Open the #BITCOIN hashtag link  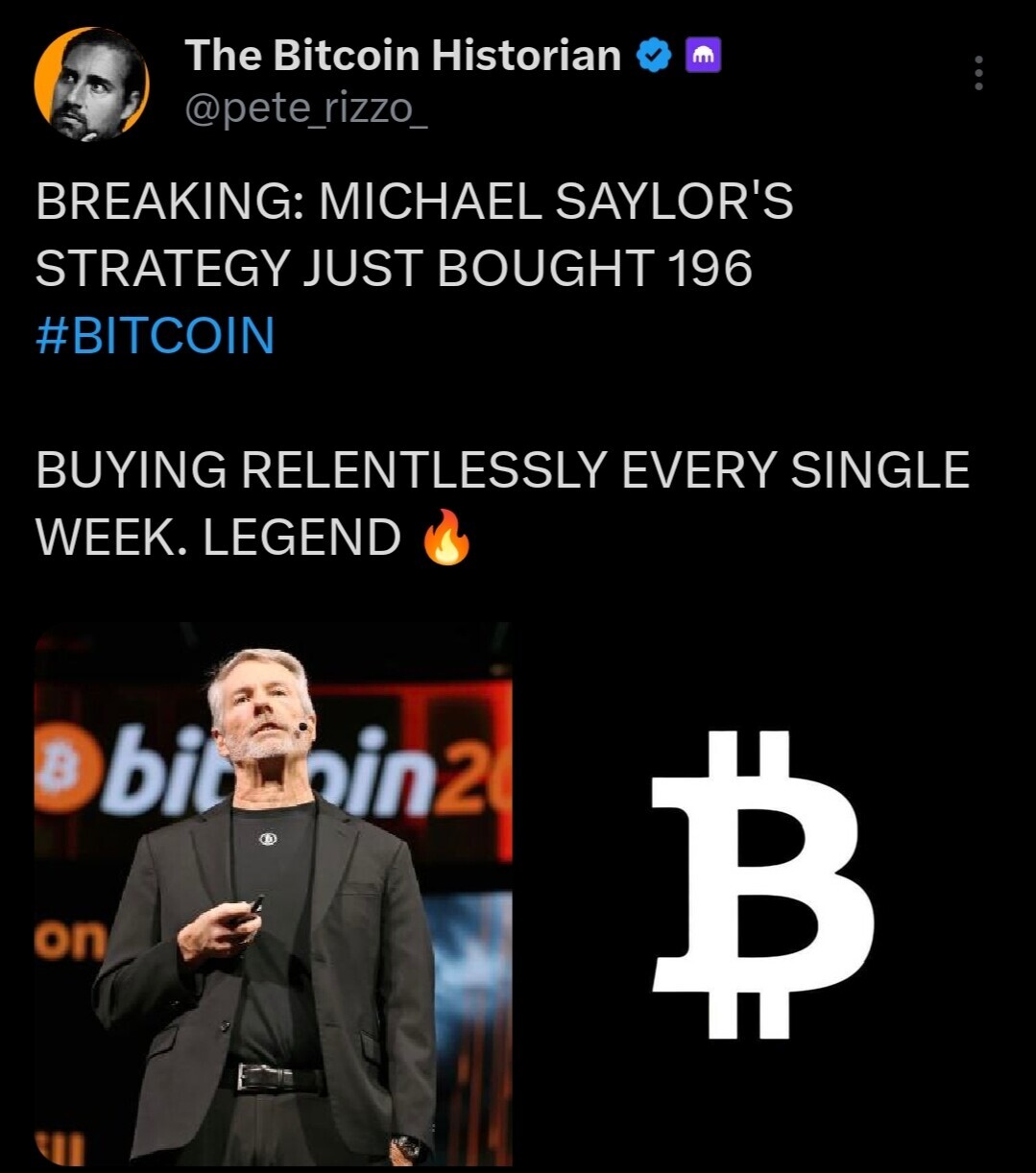[x=155, y=336]
